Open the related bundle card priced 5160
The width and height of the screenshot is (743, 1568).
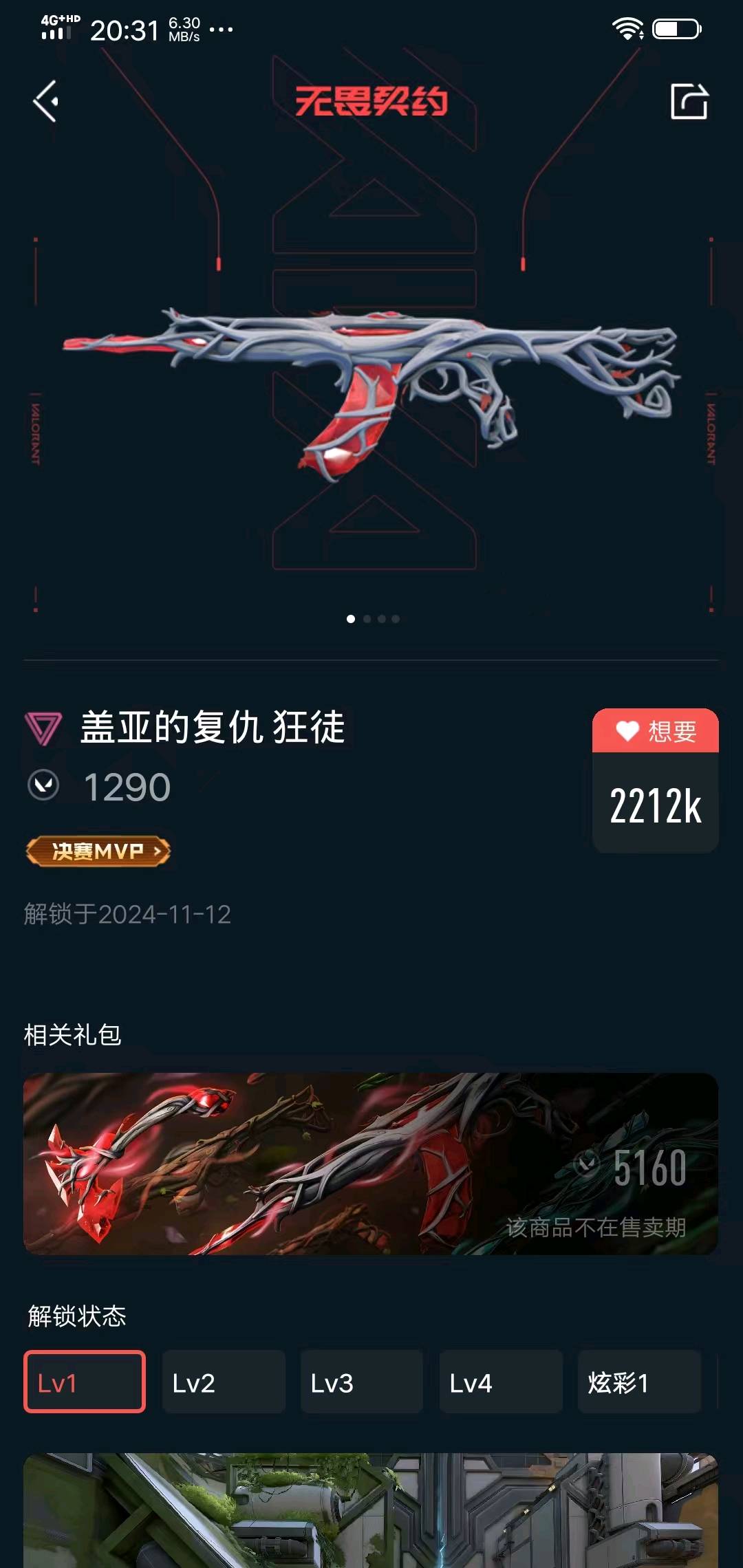click(x=371, y=1164)
